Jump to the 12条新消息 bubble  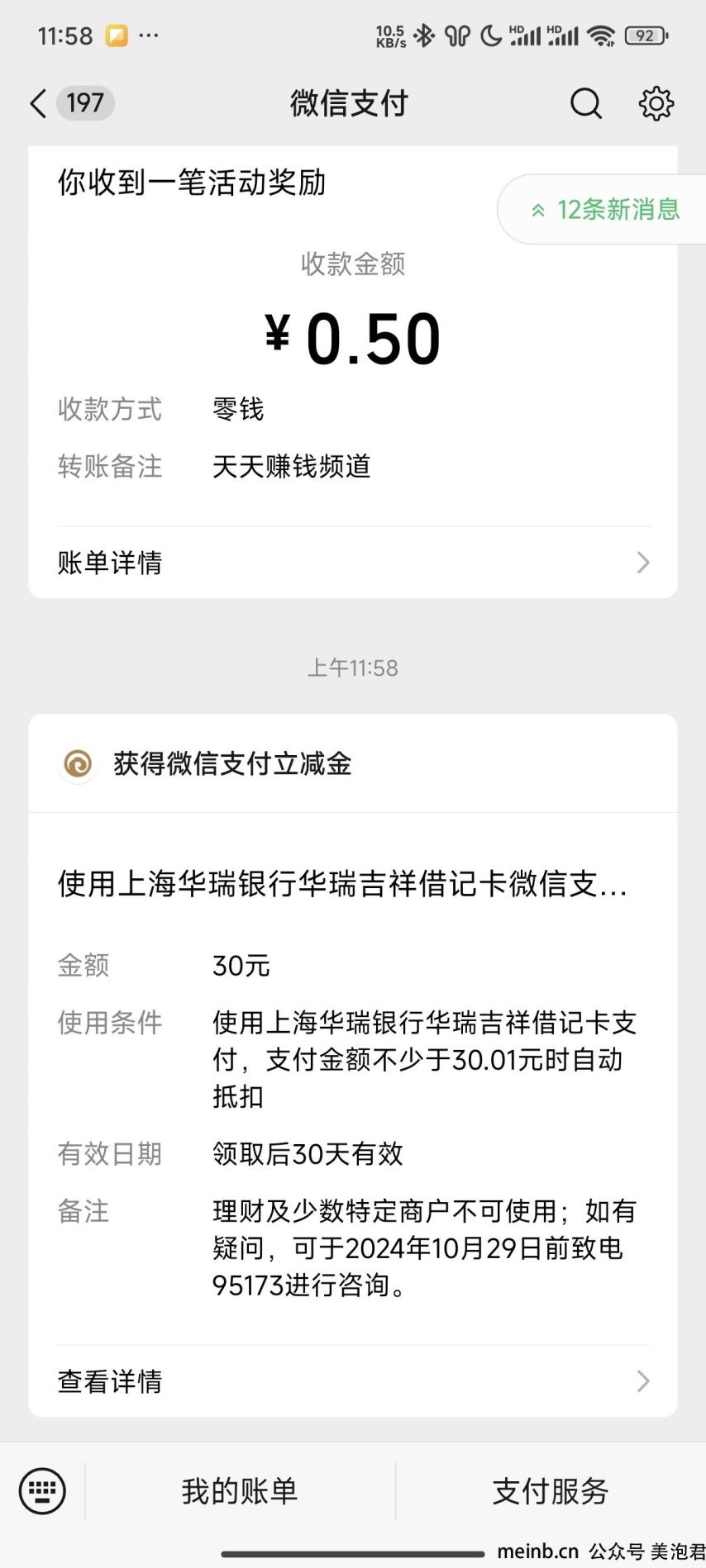(x=603, y=209)
